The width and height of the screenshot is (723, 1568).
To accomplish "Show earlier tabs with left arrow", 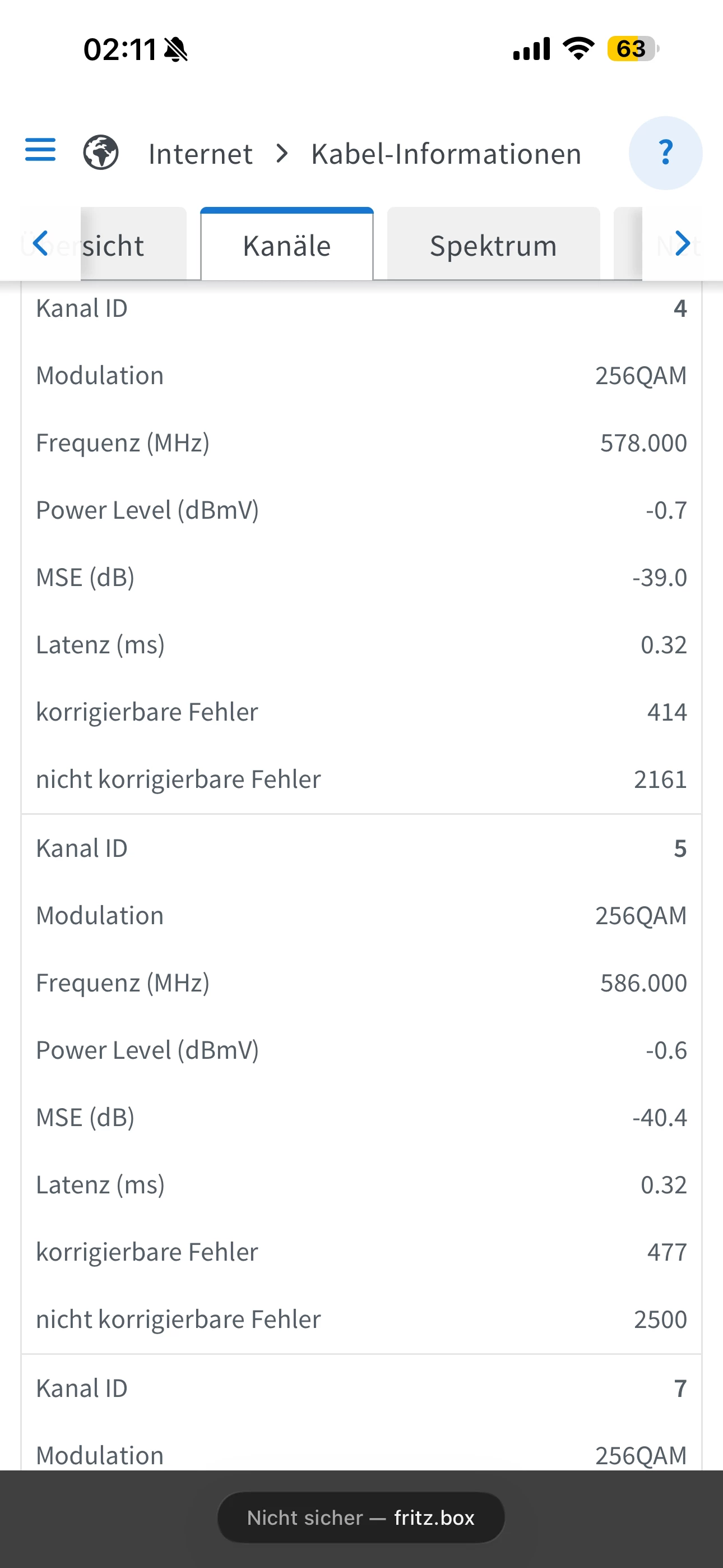I will [x=40, y=244].
